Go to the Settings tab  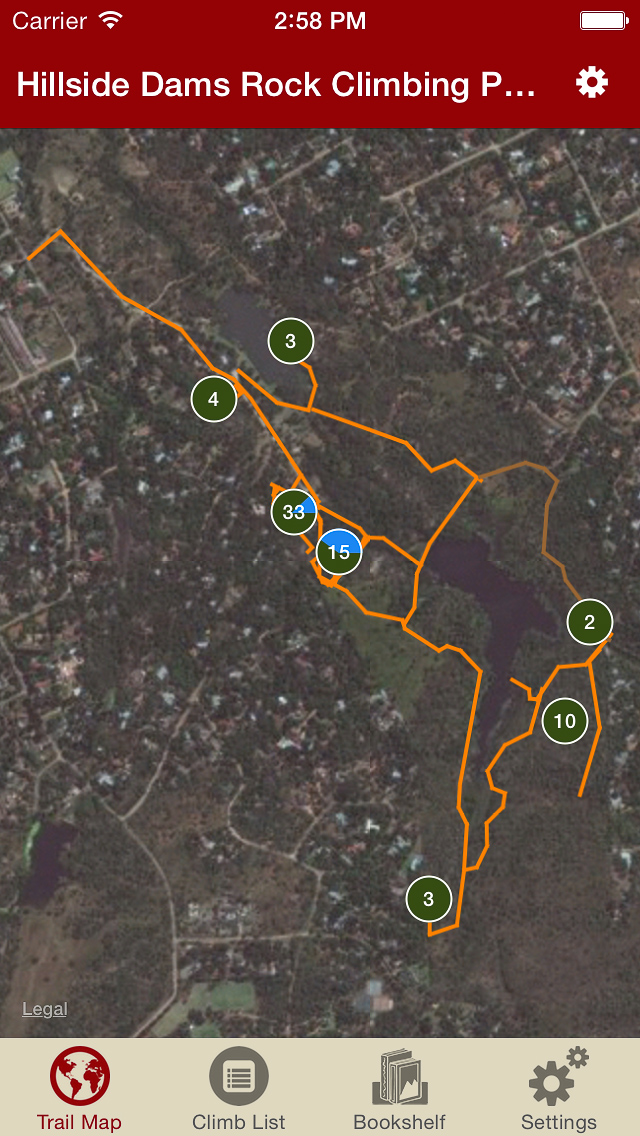tap(558, 1088)
